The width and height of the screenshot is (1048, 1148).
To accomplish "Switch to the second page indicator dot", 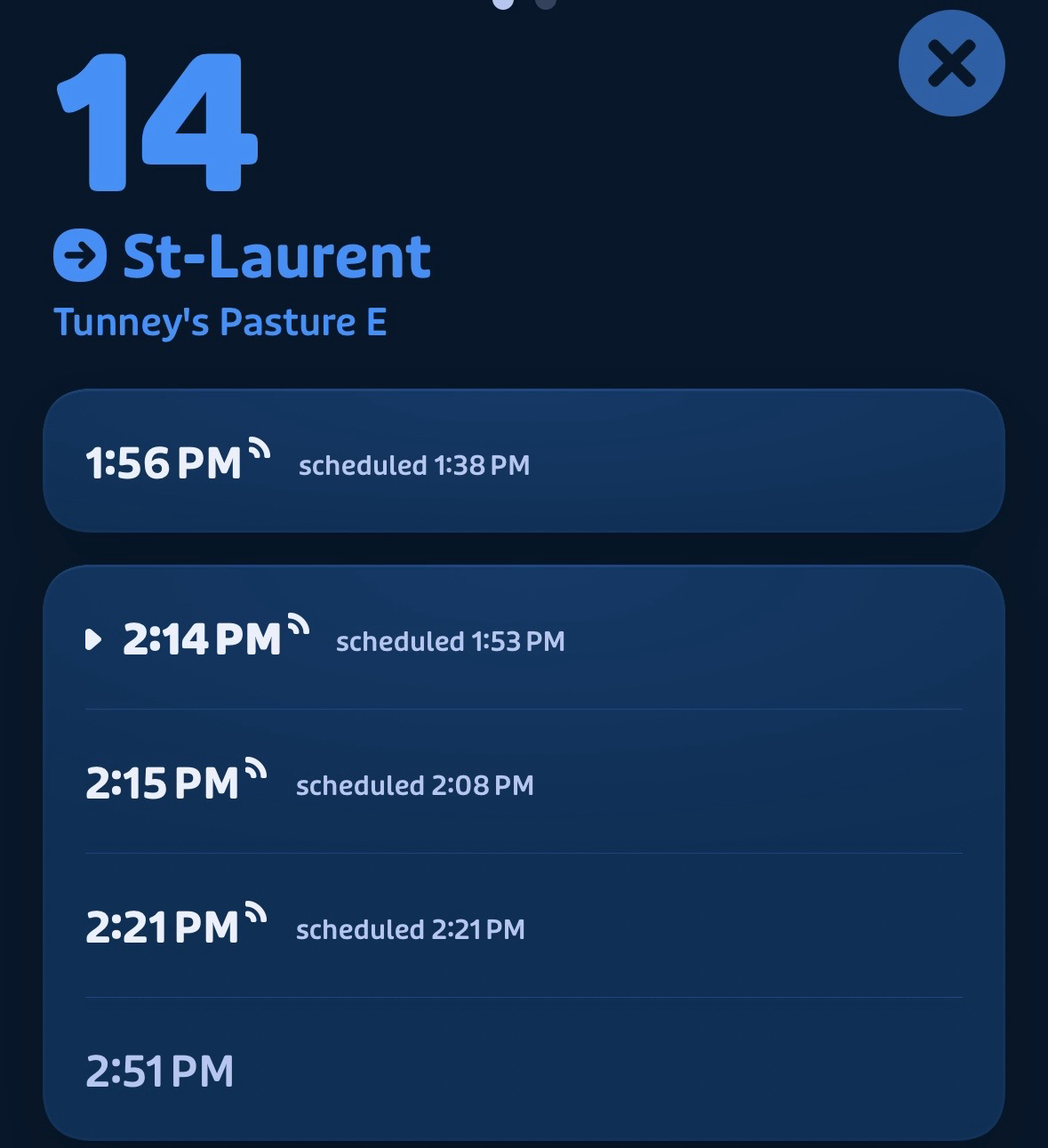I will click(546, 4).
